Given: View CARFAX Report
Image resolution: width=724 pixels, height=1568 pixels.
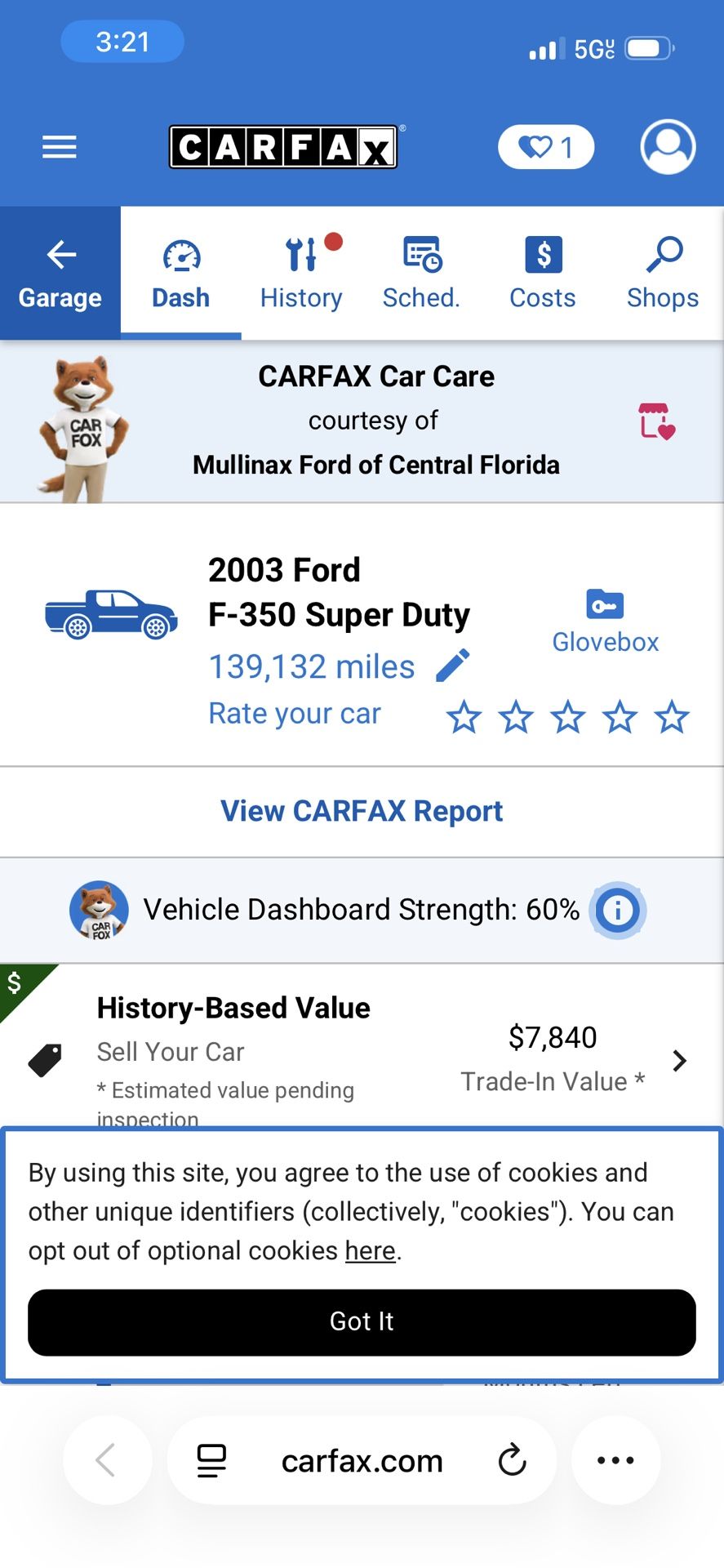Looking at the screenshot, I should pyautogui.click(x=362, y=811).
